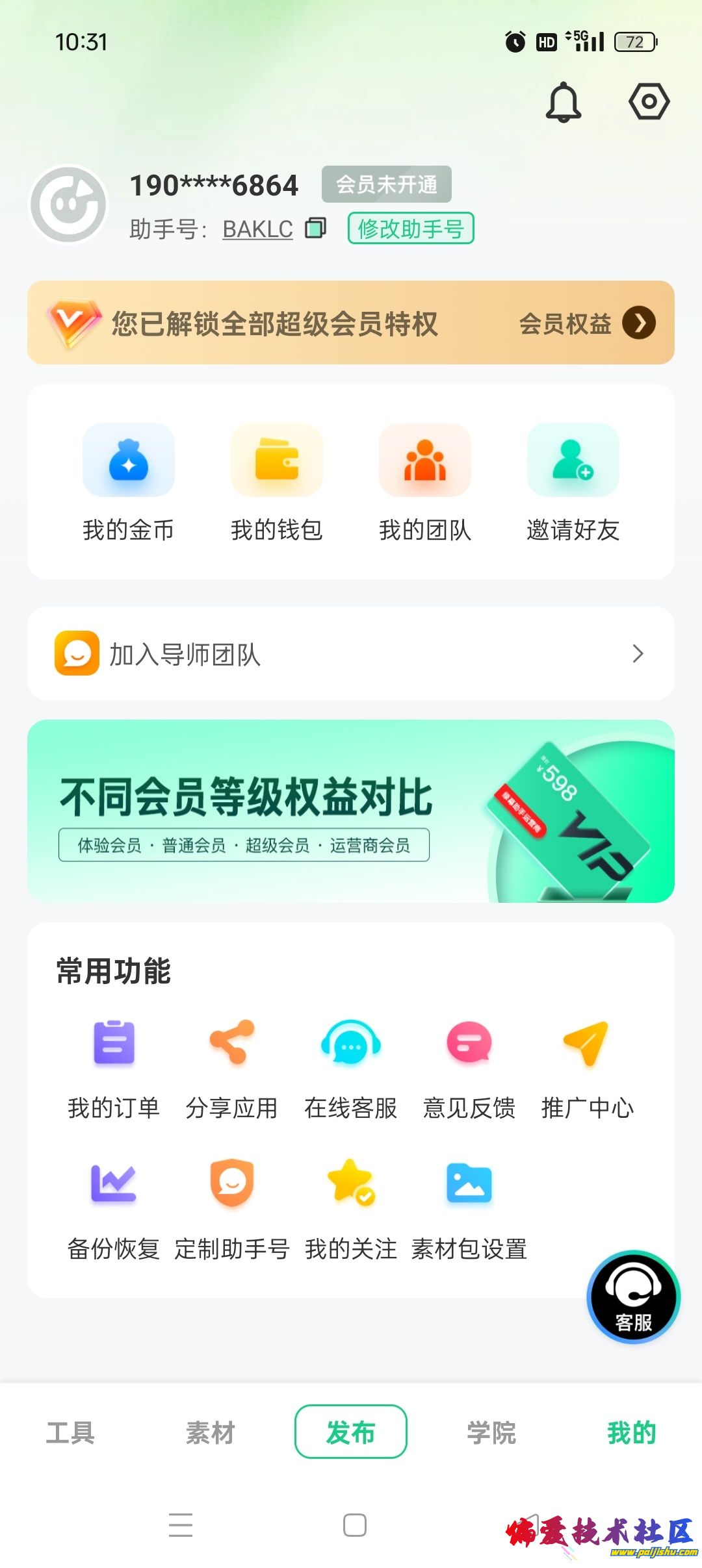Tap the floating 客服 headset button
The height and width of the screenshot is (1568, 702).
click(633, 1296)
